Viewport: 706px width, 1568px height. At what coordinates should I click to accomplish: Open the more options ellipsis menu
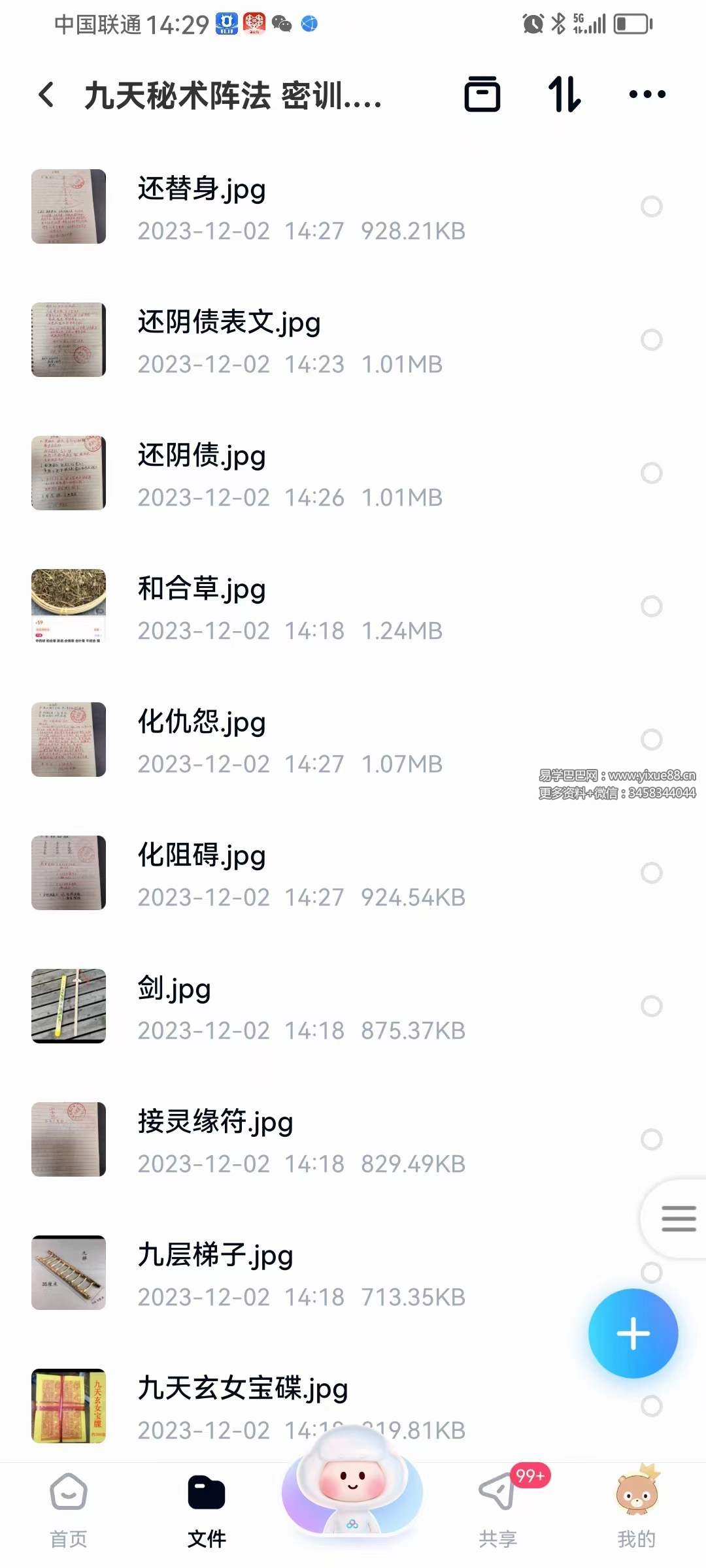(x=646, y=94)
